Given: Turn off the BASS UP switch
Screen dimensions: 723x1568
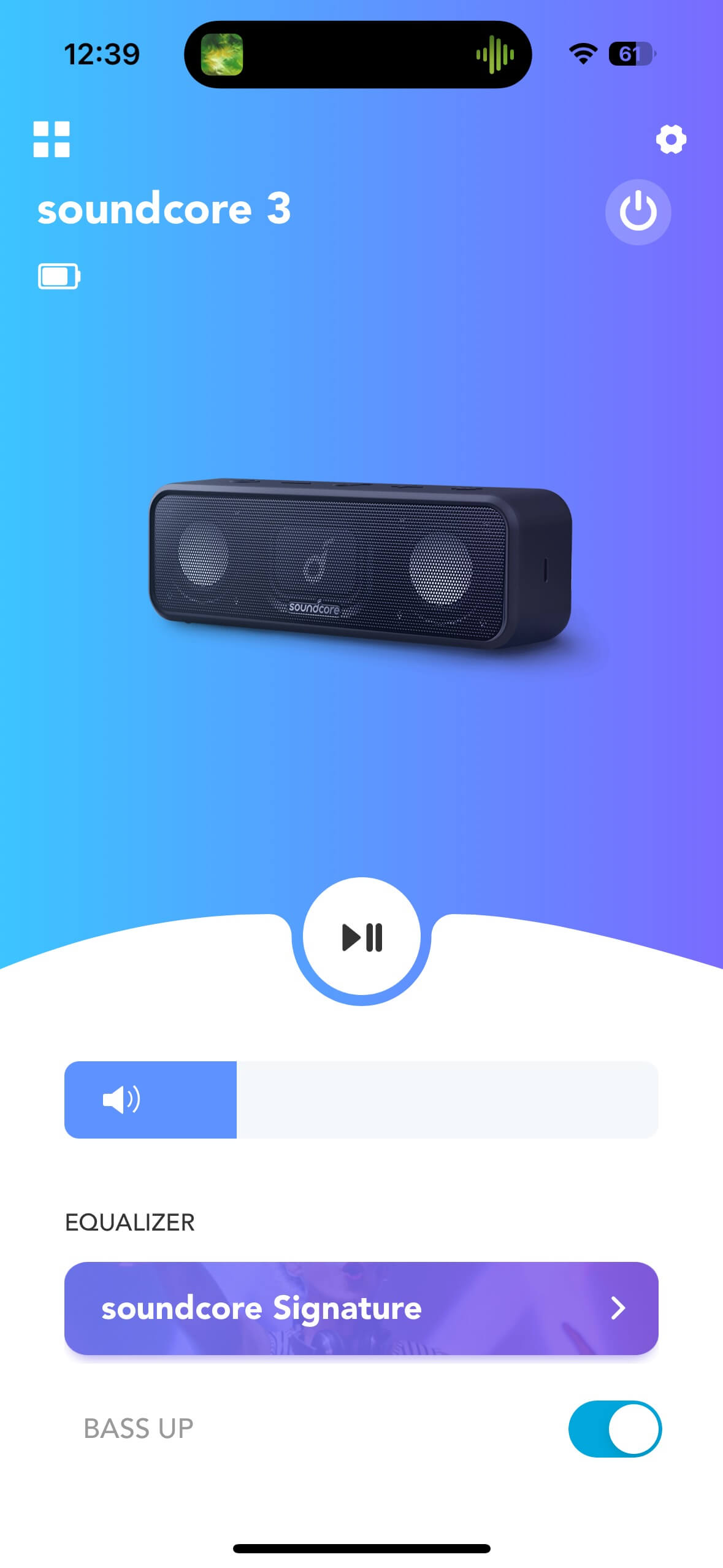Looking at the screenshot, I should [x=614, y=1428].
